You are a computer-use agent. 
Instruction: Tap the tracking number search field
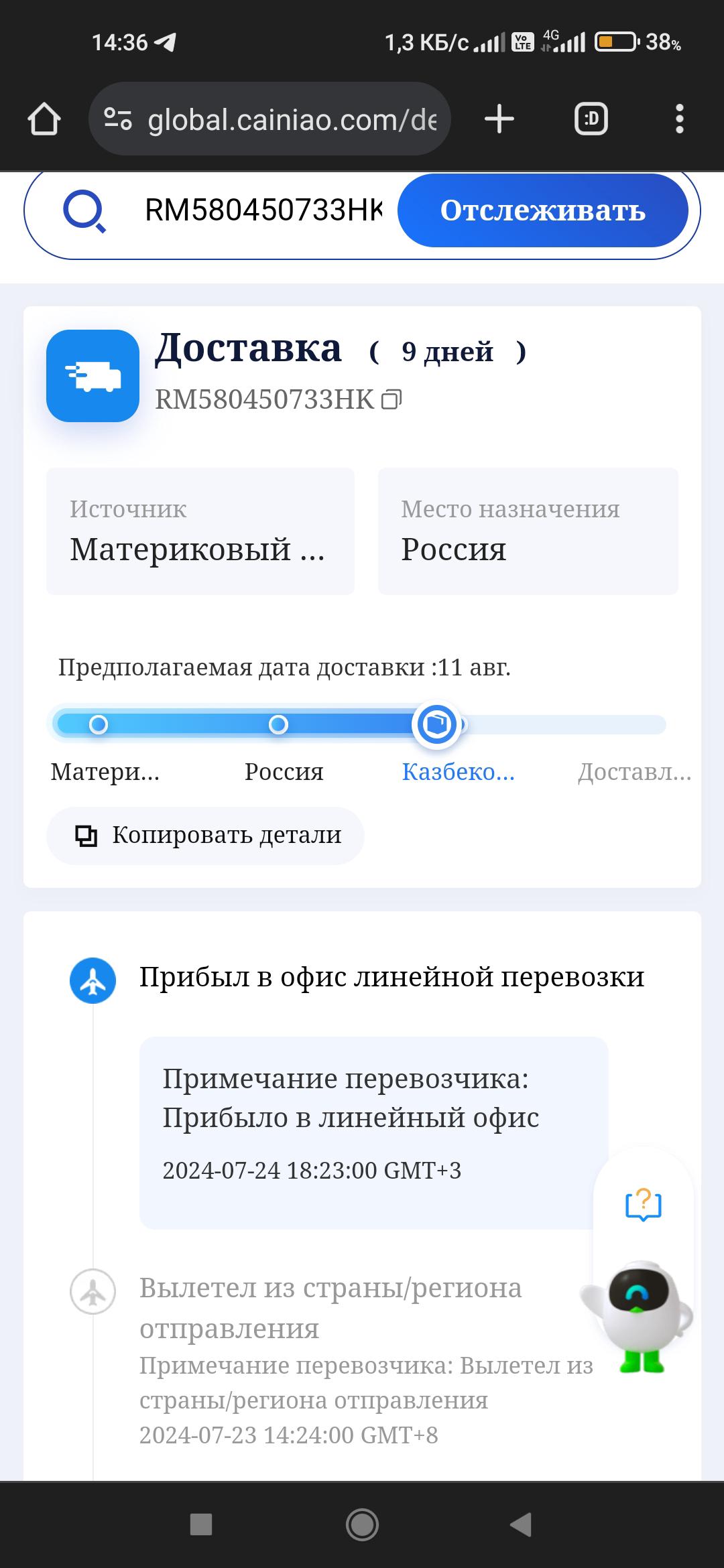pyautogui.click(x=263, y=210)
